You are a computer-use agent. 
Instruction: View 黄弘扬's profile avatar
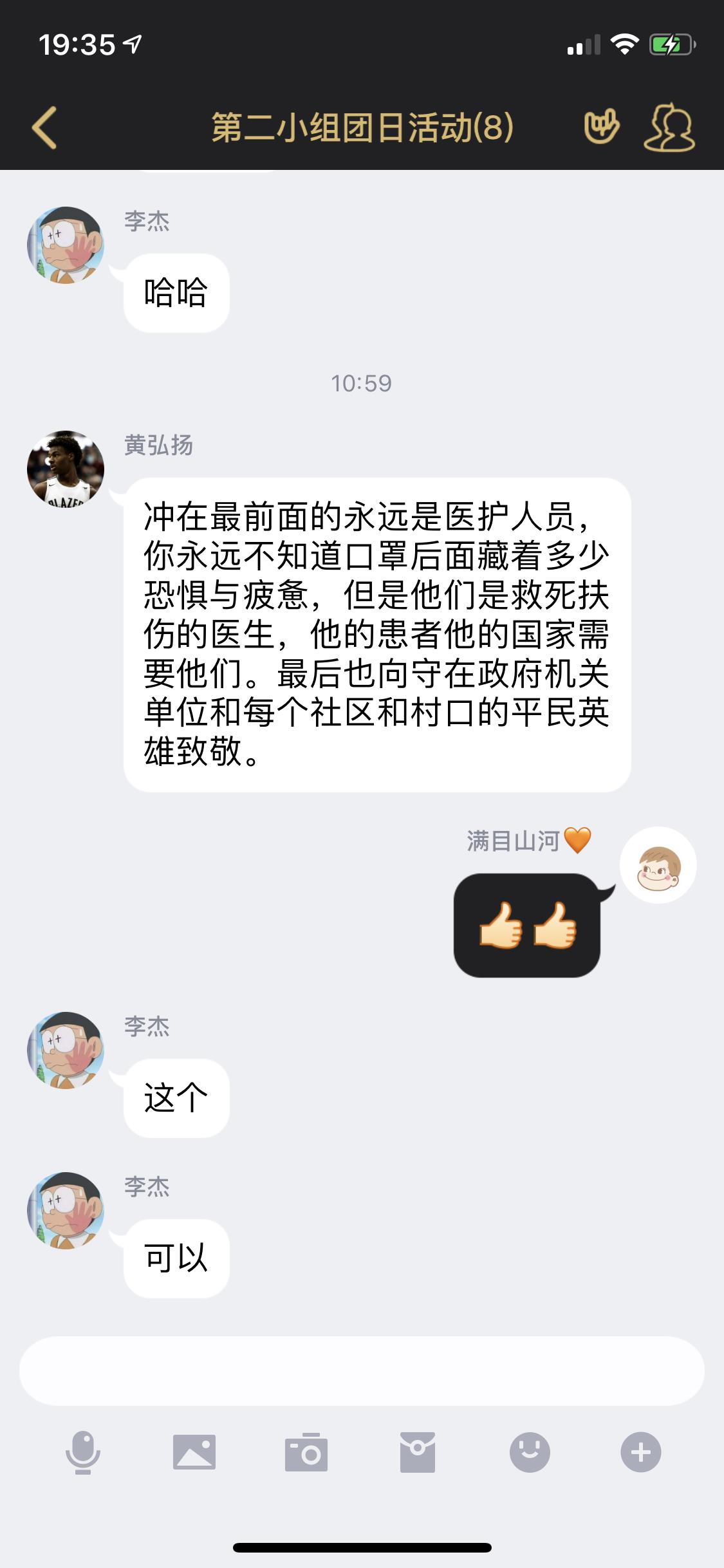66,469
